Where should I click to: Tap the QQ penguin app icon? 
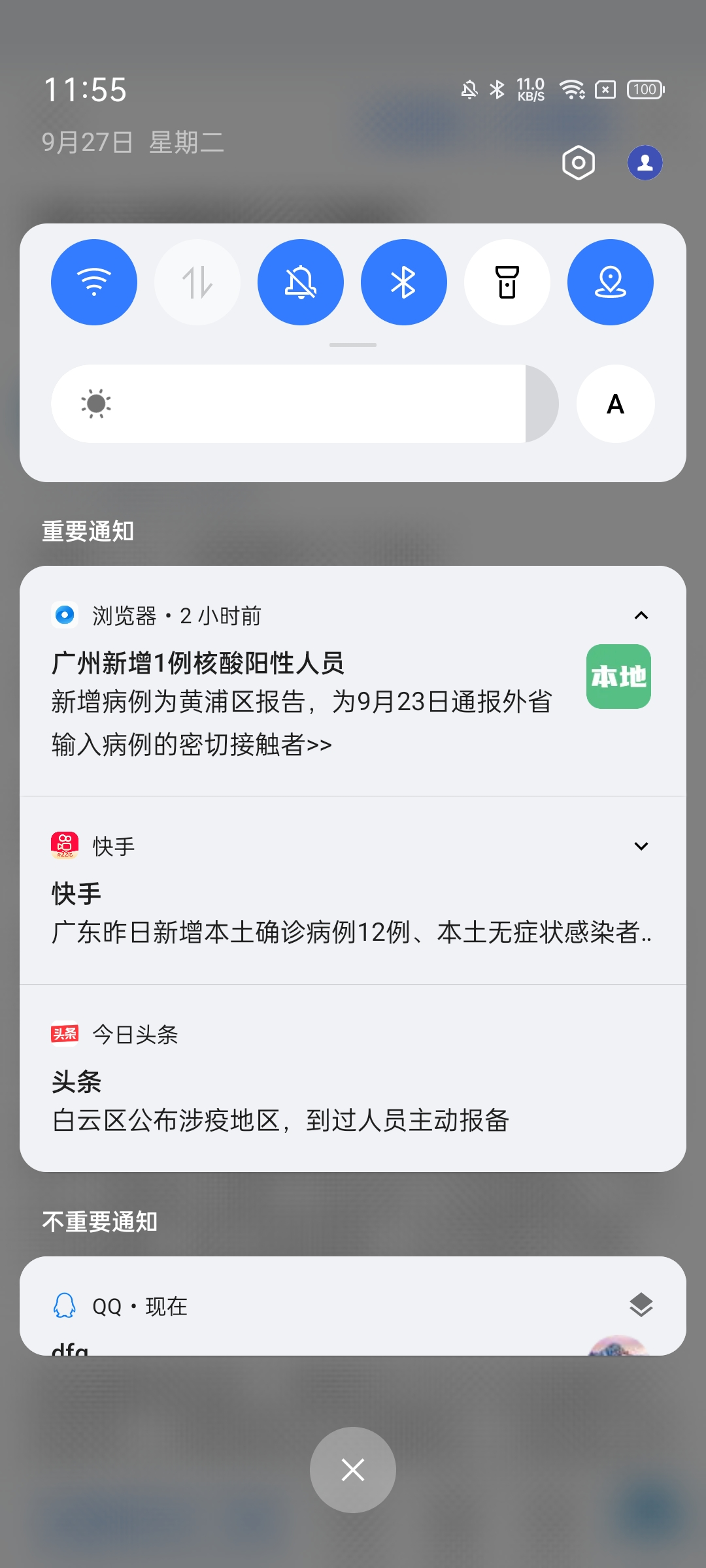pyautogui.click(x=65, y=1306)
